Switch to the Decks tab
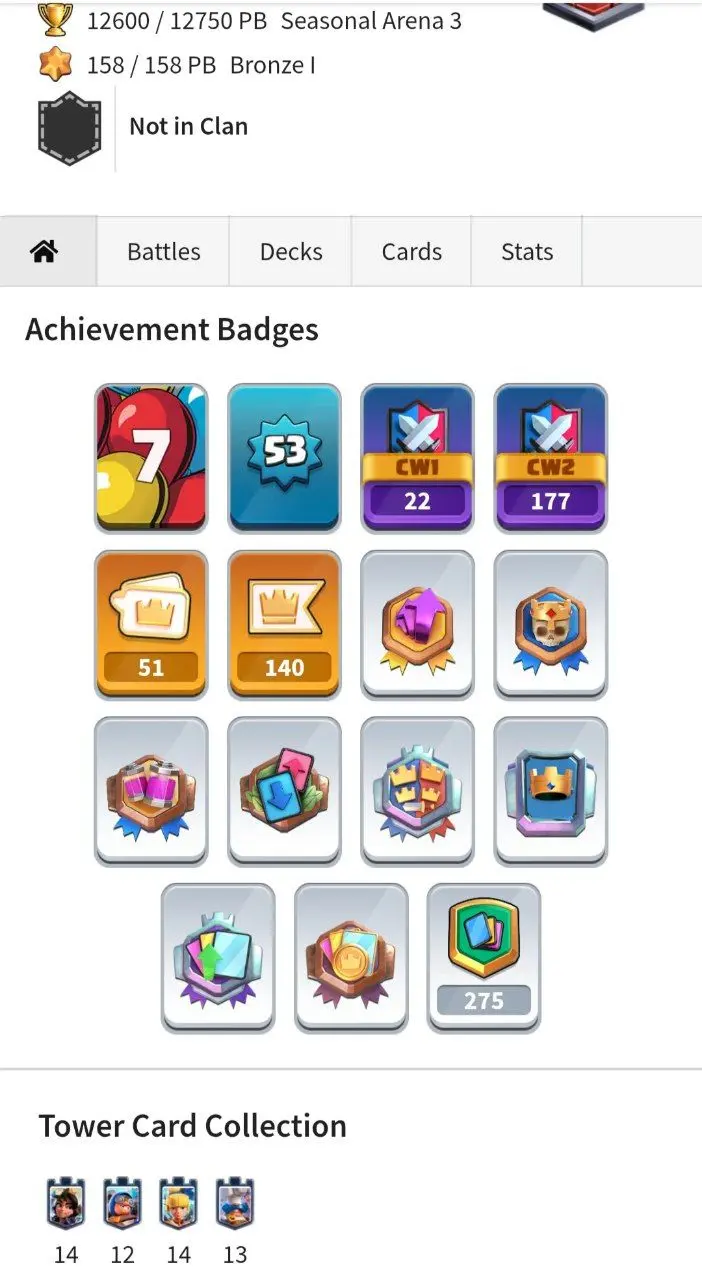Screen dimensions: 702x1280 (x=291, y=252)
